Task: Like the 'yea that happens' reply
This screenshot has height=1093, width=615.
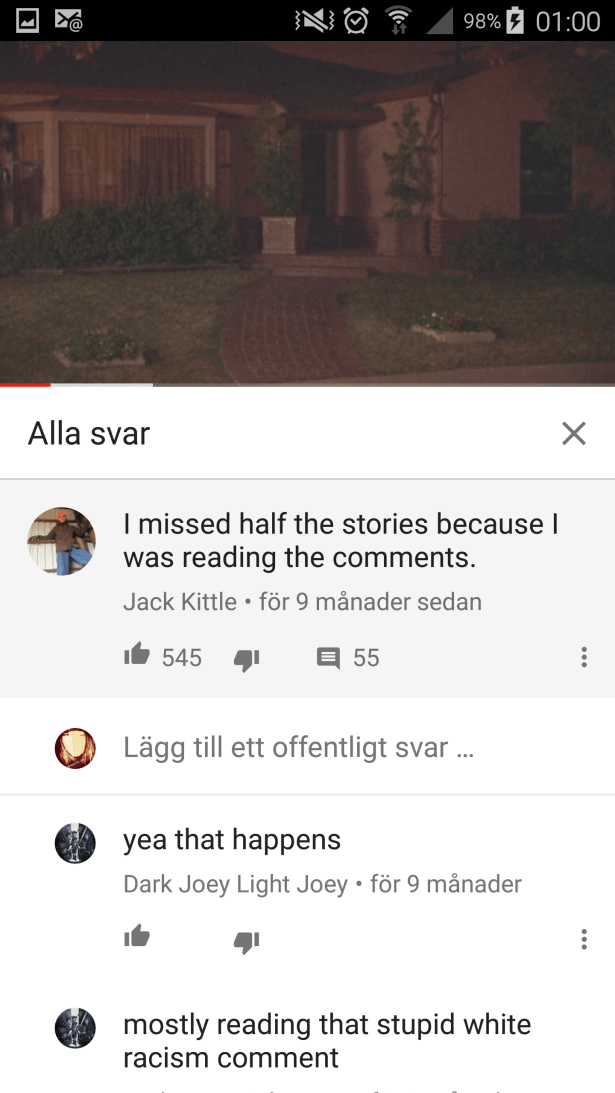Action: point(137,938)
